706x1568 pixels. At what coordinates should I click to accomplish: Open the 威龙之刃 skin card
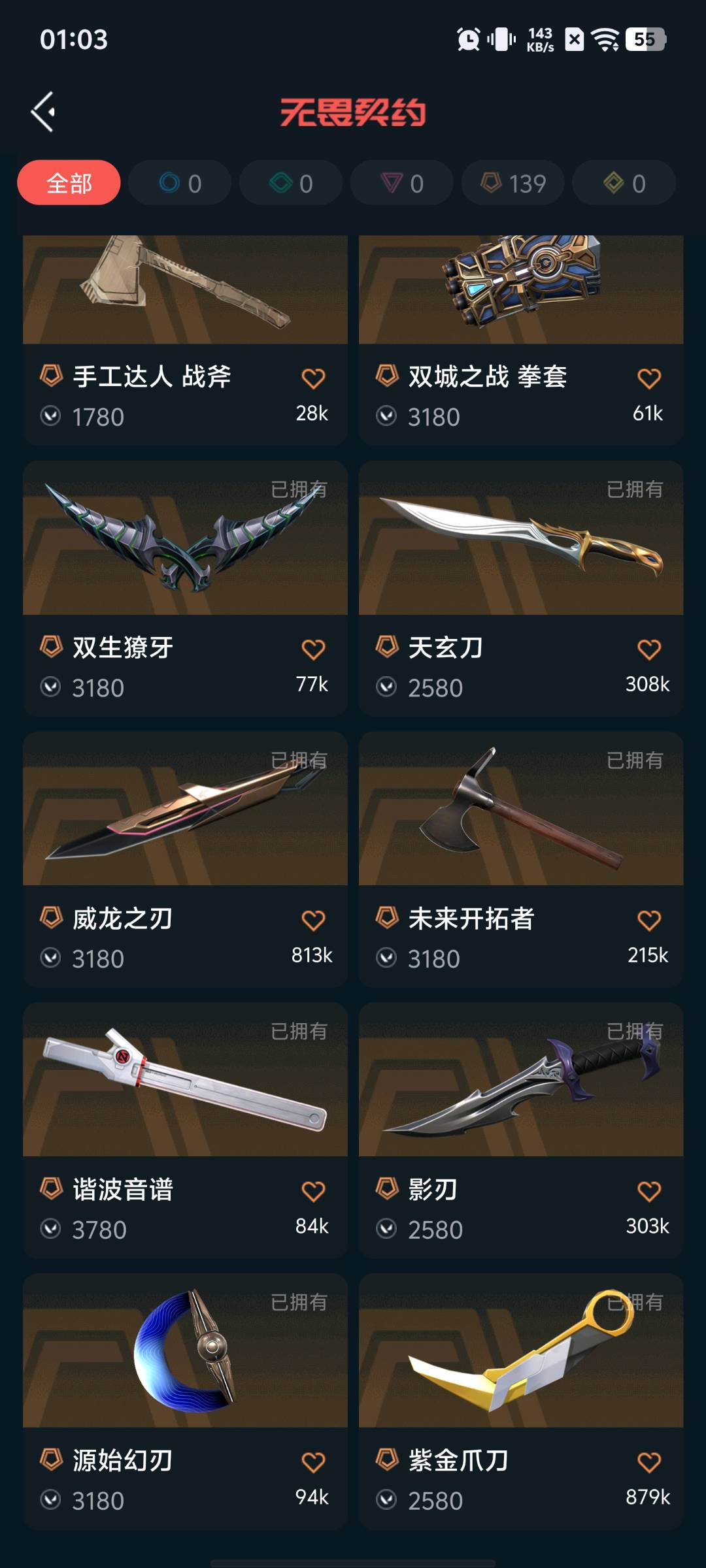185,810
